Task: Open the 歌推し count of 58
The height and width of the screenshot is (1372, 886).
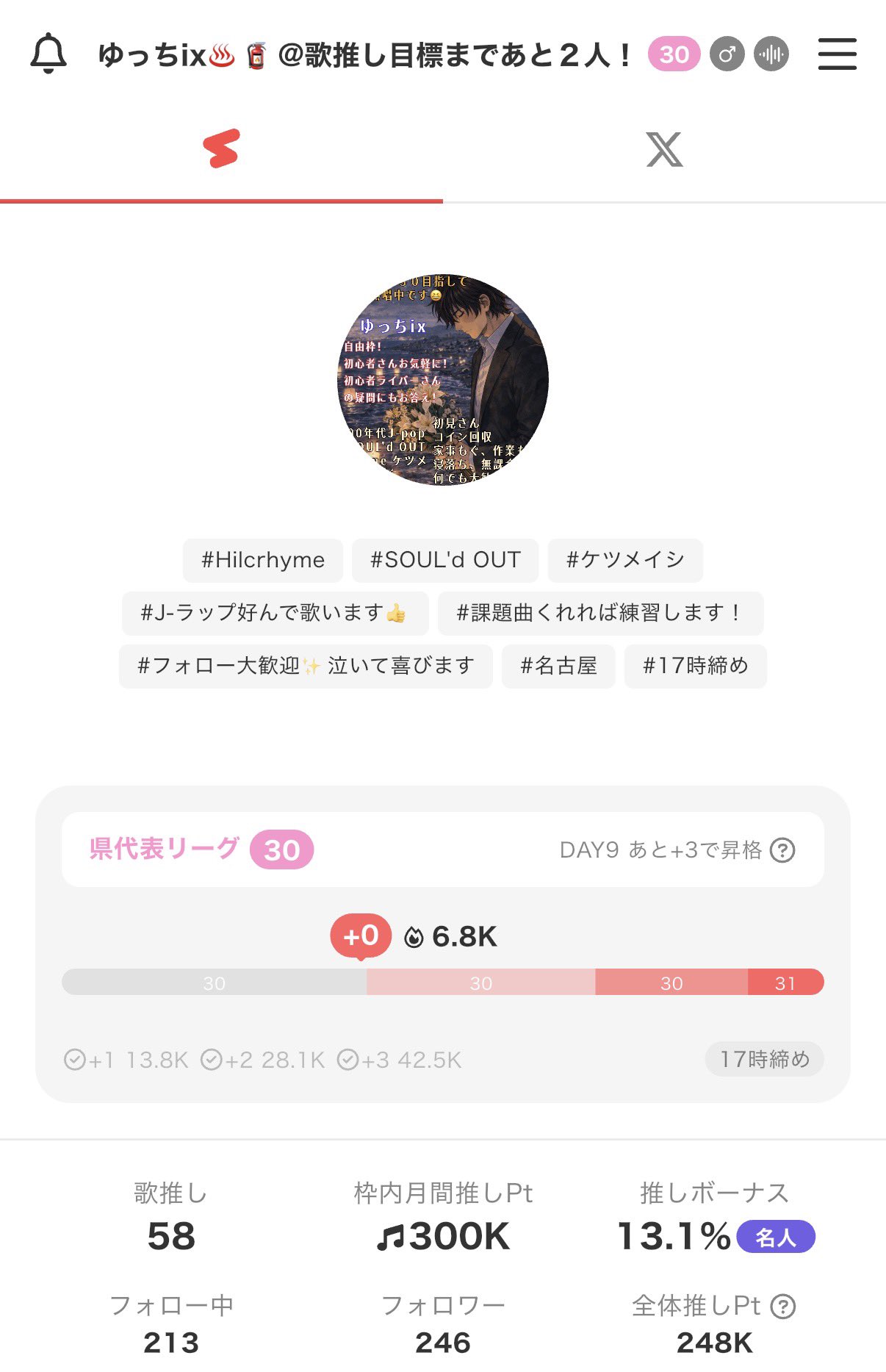Action: click(171, 1216)
